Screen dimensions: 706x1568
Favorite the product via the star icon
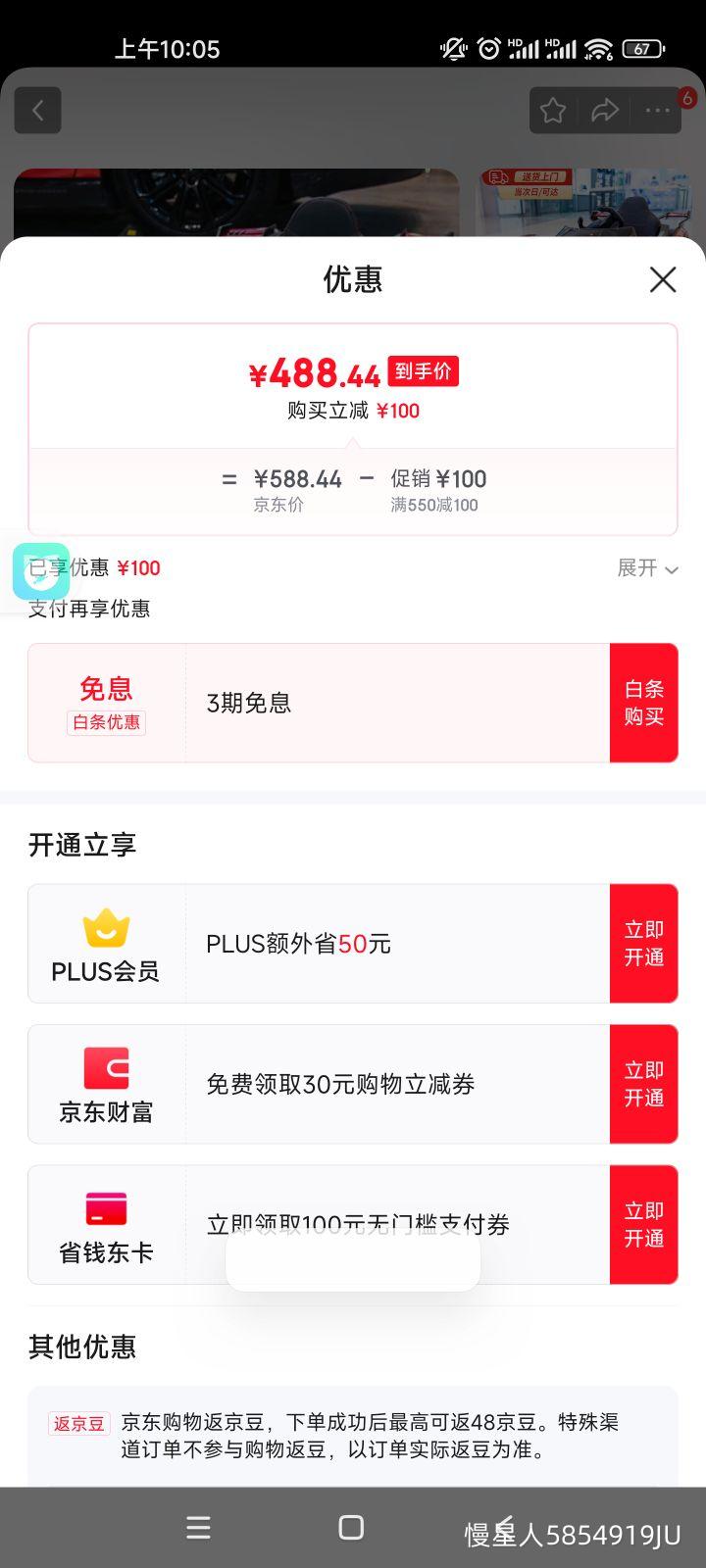[553, 111]
